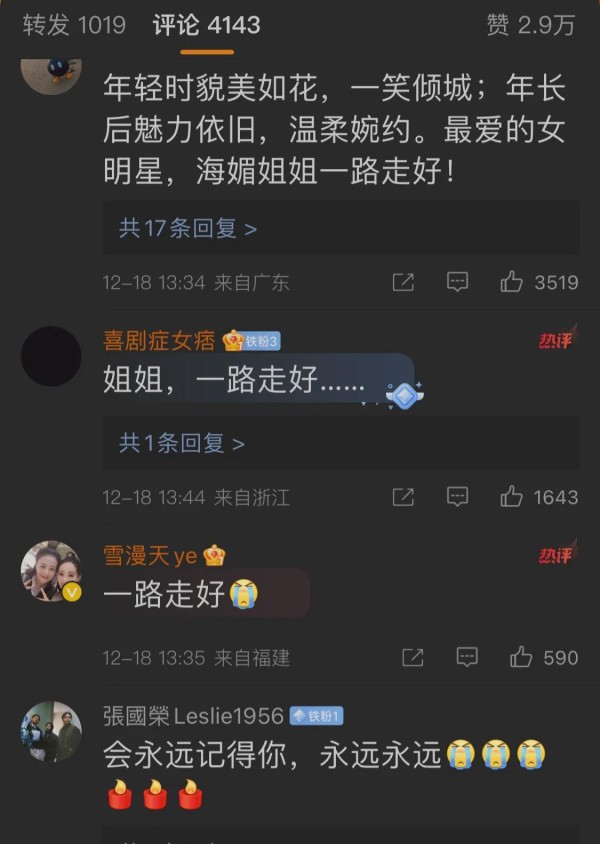The image size is (600, 844).
Task: Like the comment with 3519 likes
Action: pos(512,282)
